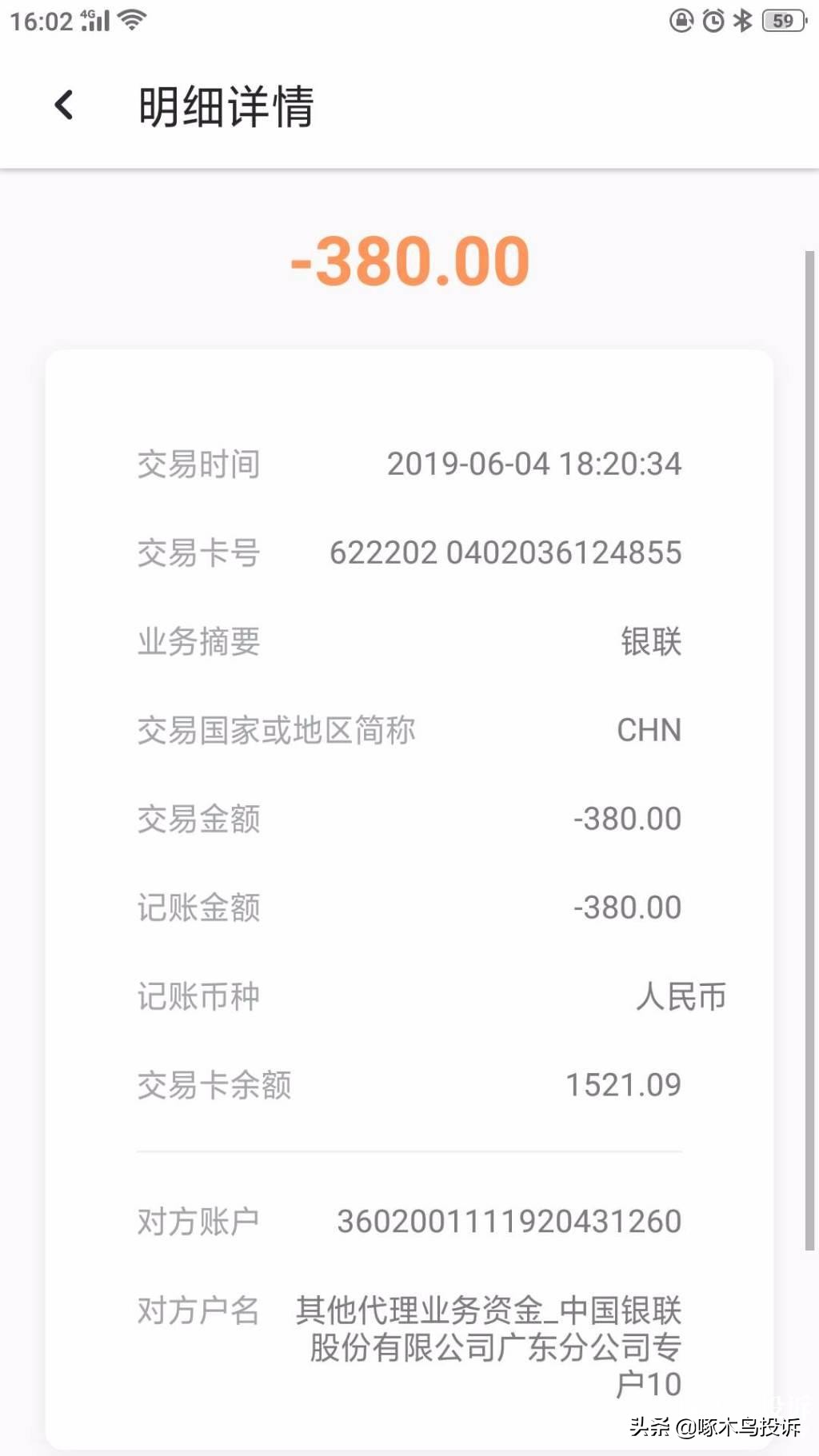Tap the 人民币 currency value
Image resolution: width=819 pixels, height=1456 pixels.
pos(681,996)
